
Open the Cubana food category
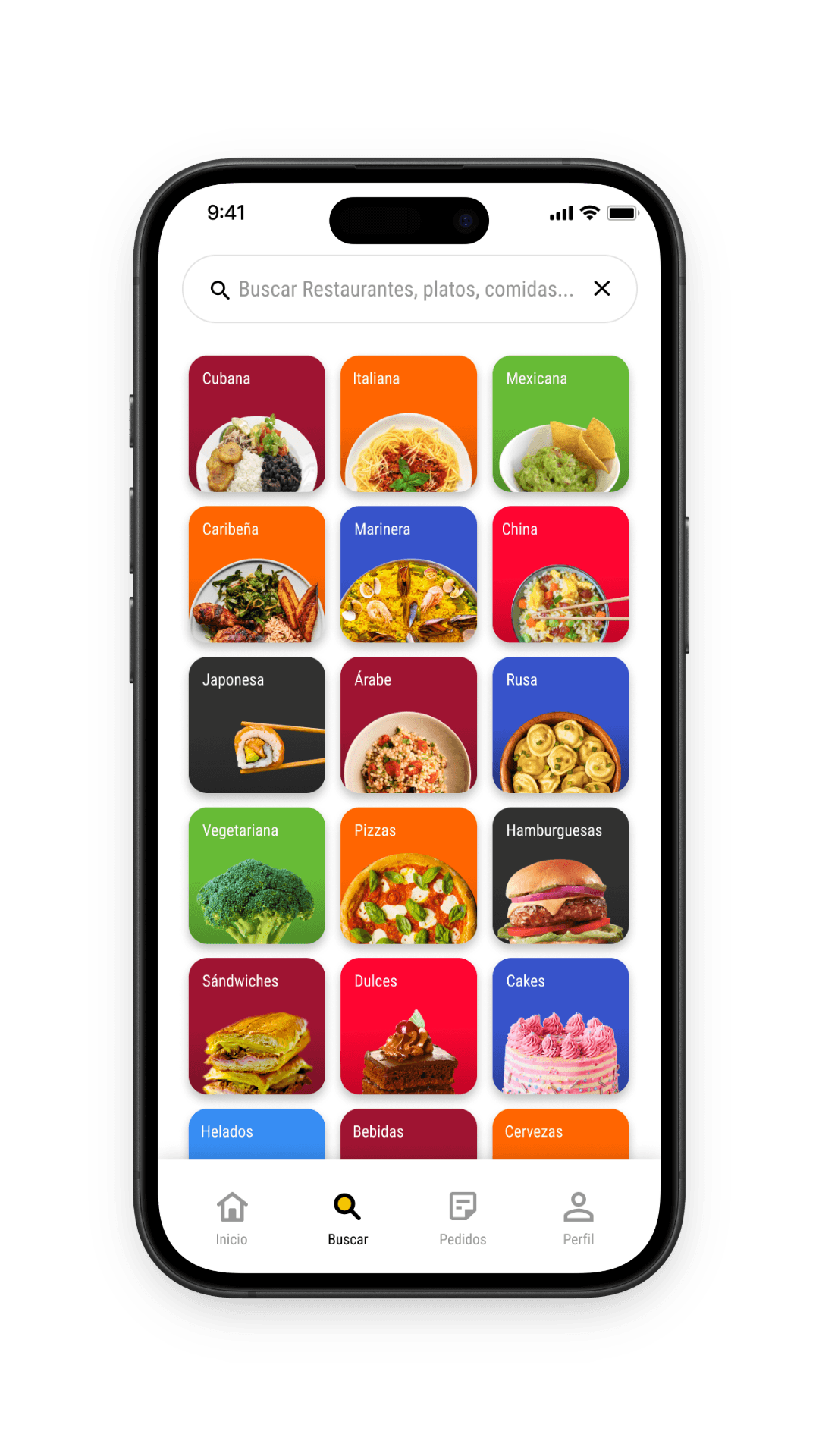(x=257, y=423)
